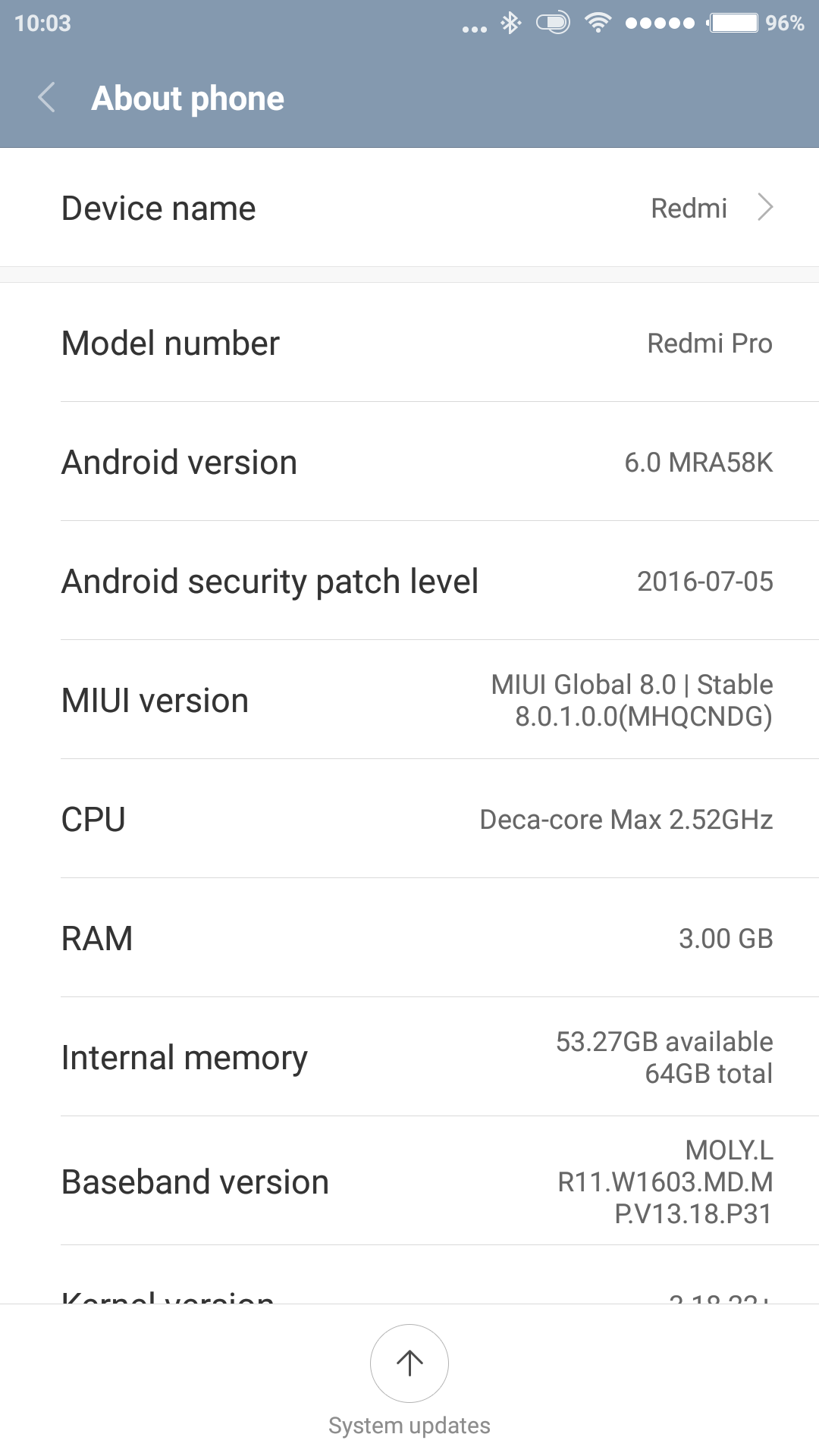Go back from About phone
Viewport: 819px width, 1456px height.
[47, 98]
